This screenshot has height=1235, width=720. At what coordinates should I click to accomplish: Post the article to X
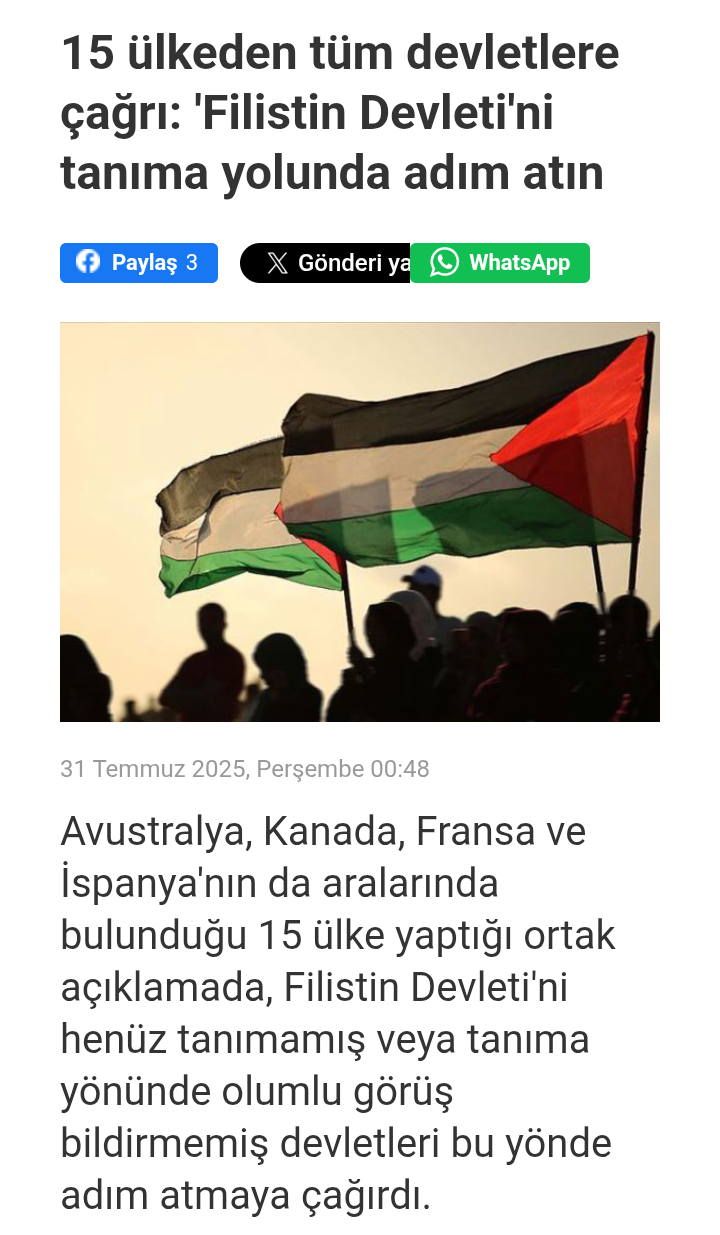[x=325, y=263]
